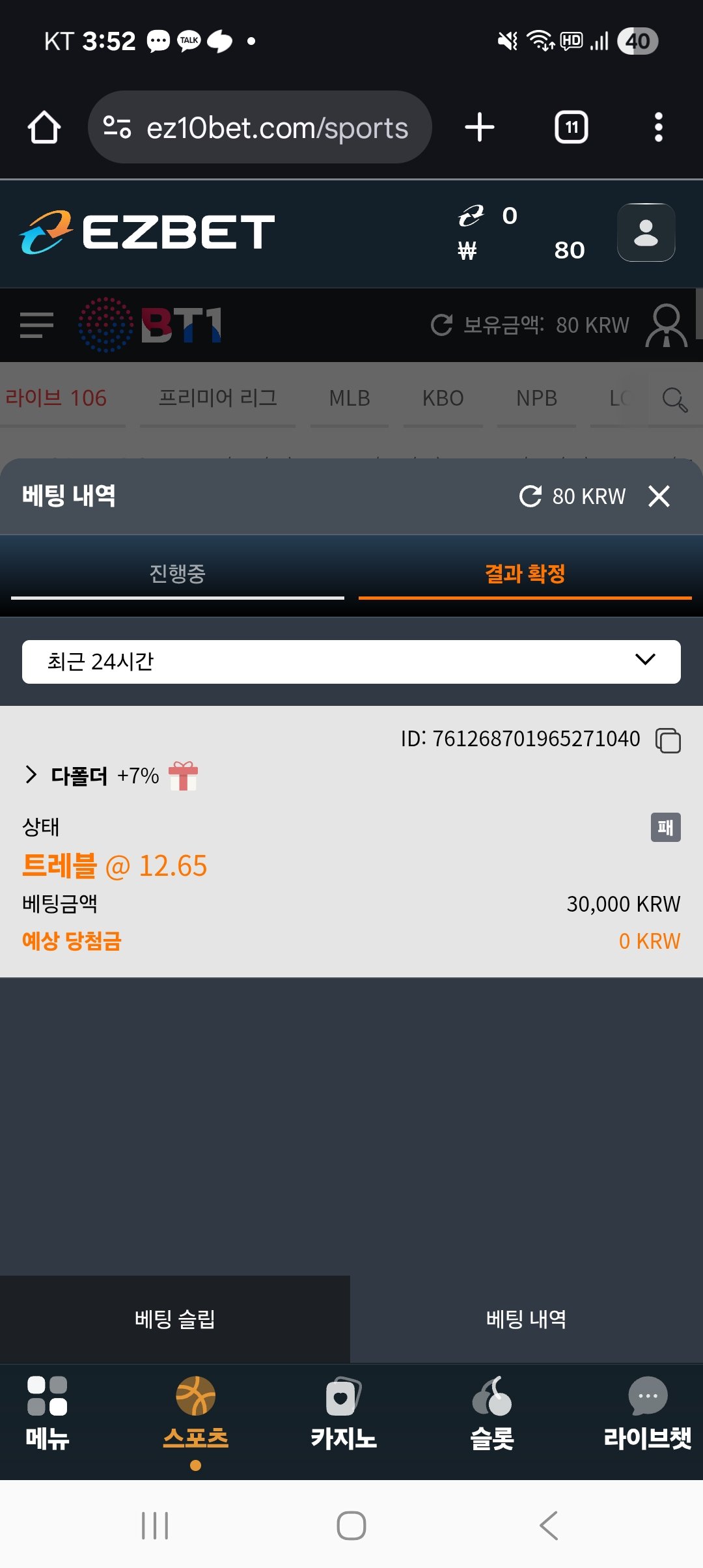Viewport: 703px width, 1568px height.
Task: Go to the 카지노 section
Action: tap(343, 1412)
